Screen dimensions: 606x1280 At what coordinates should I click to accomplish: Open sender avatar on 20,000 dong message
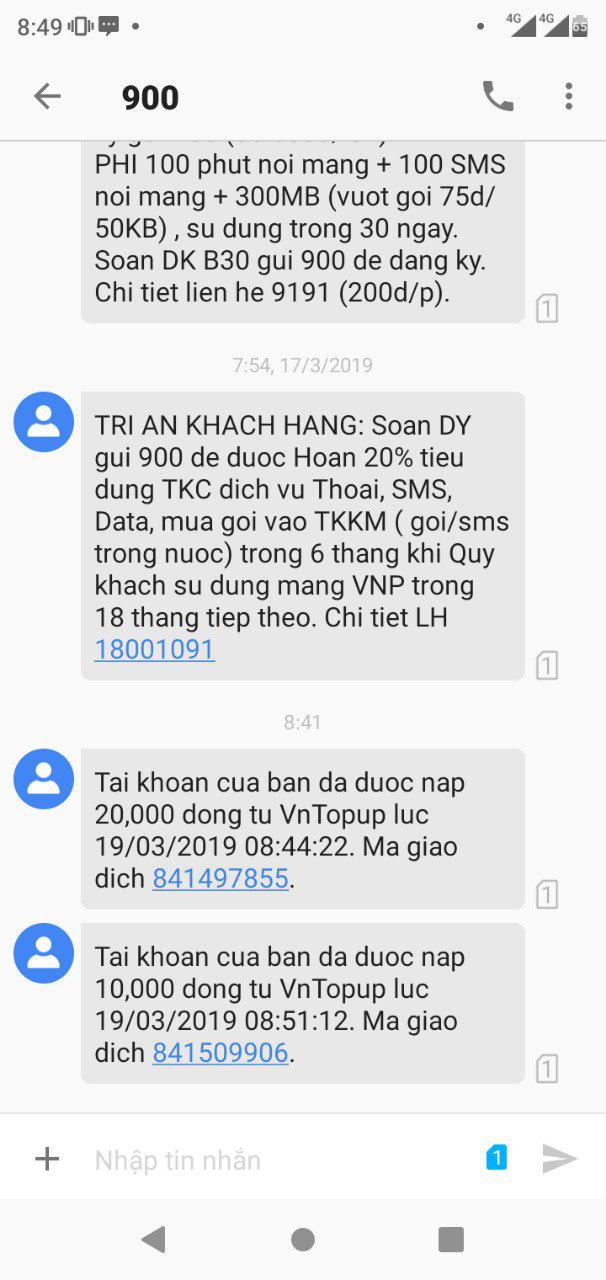click(x=43, y=779)
